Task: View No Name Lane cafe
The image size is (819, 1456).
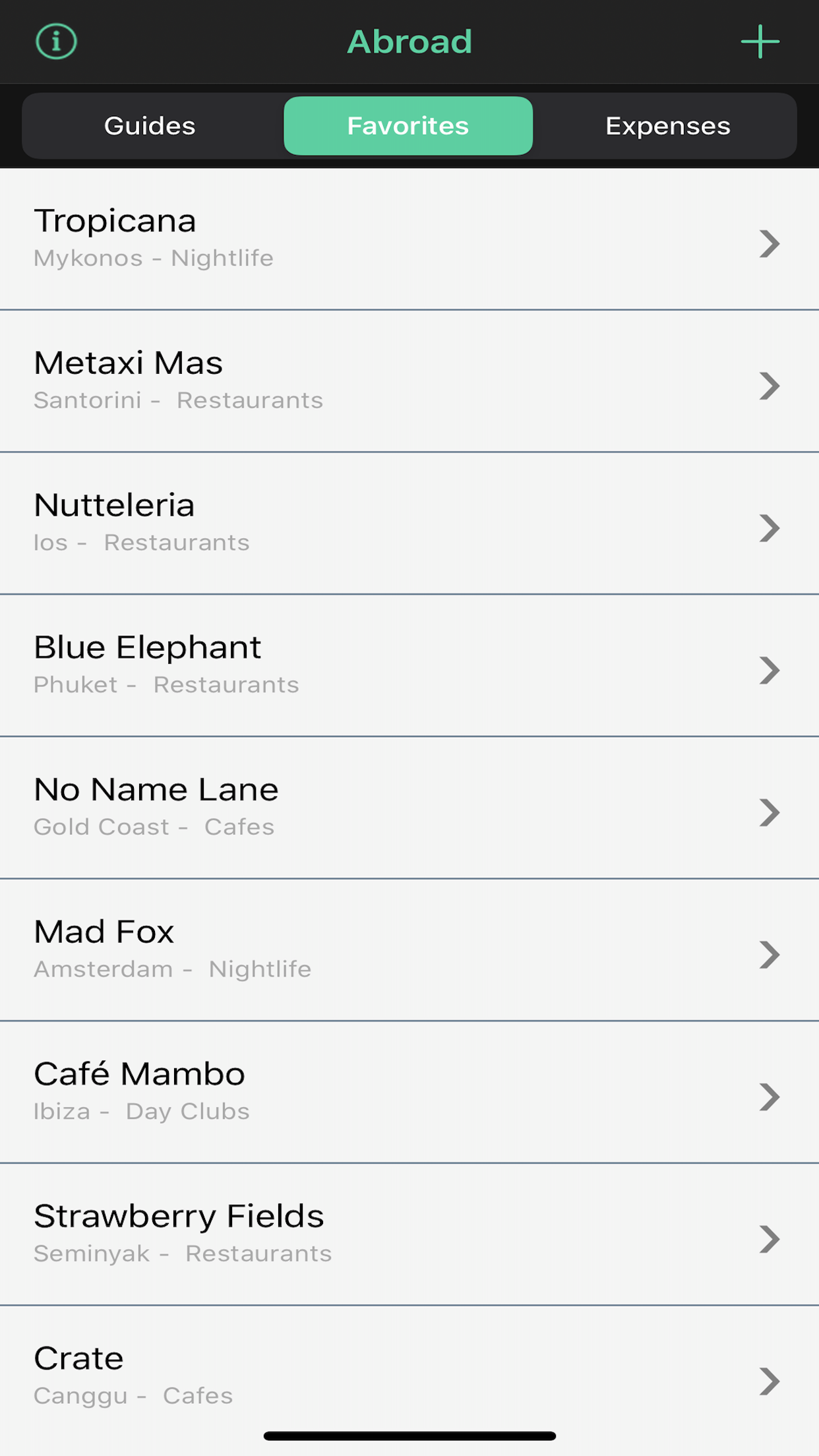Action: [x=409, y=808]
